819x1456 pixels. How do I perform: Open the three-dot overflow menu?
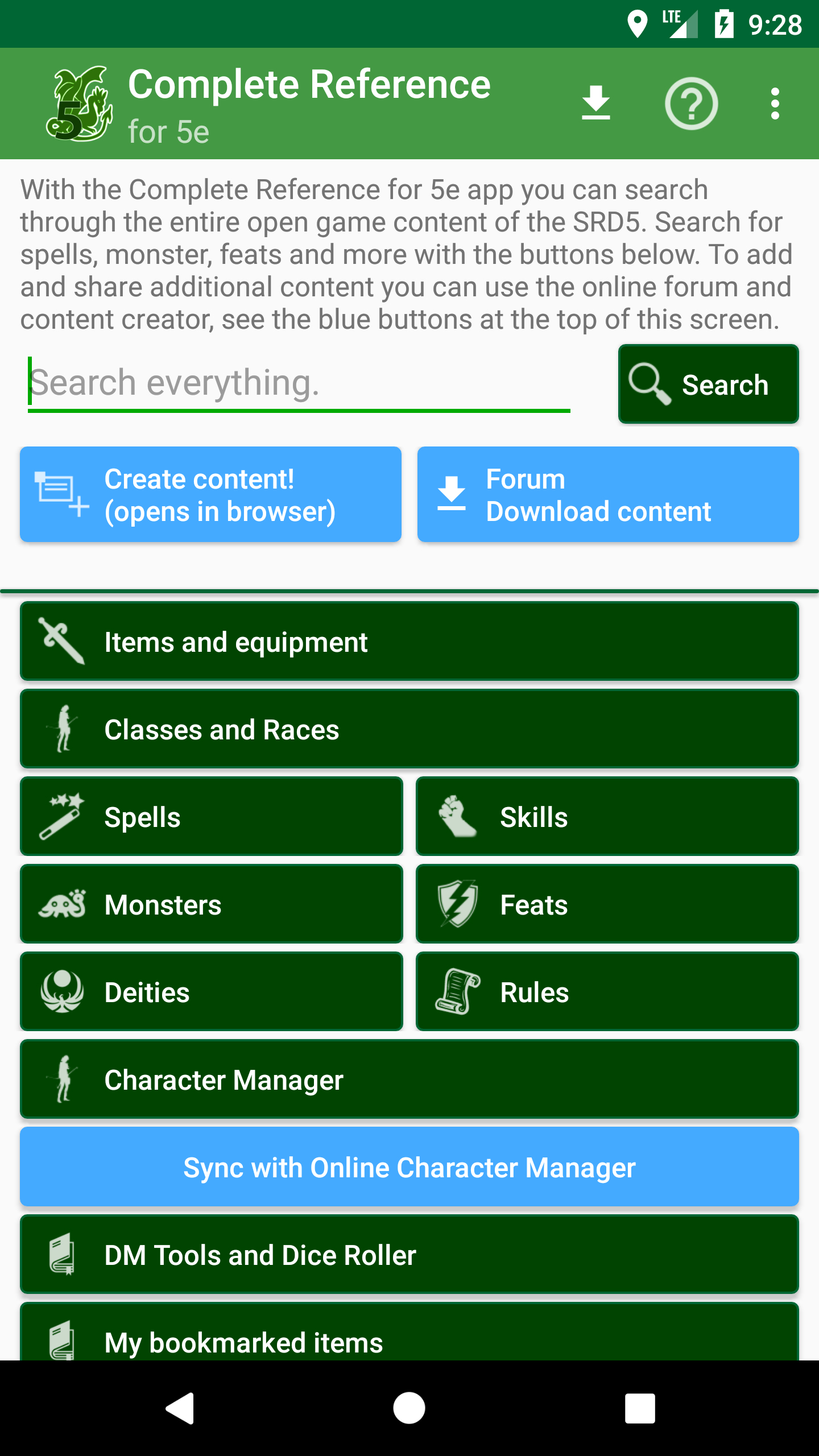775,104
